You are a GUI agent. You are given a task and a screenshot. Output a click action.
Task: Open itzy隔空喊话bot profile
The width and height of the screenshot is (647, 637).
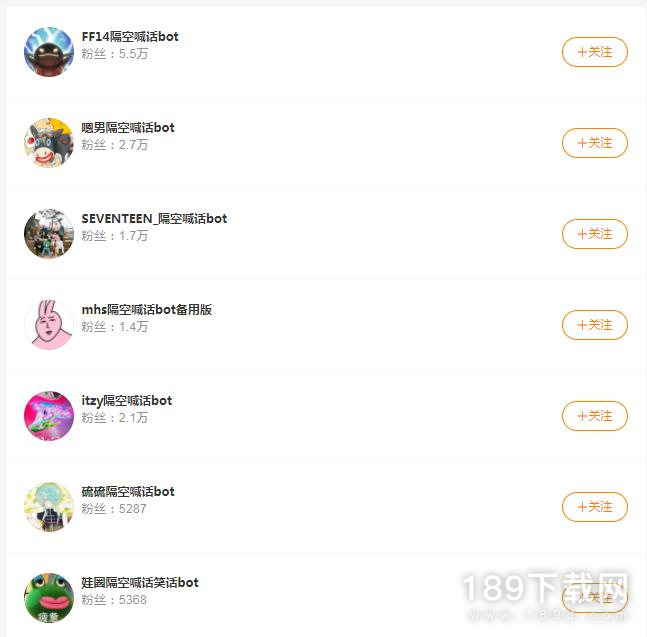click(126, 401)
